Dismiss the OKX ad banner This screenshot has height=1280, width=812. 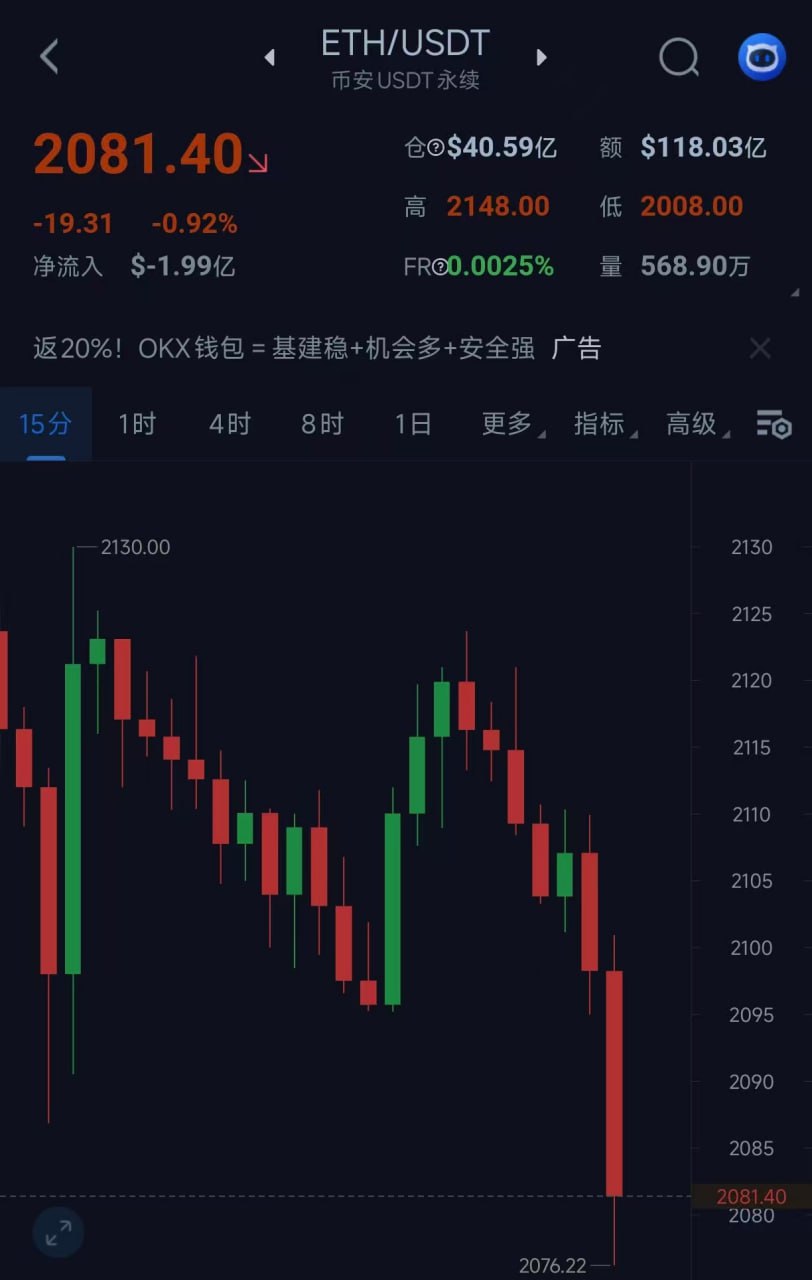(760, 348)
